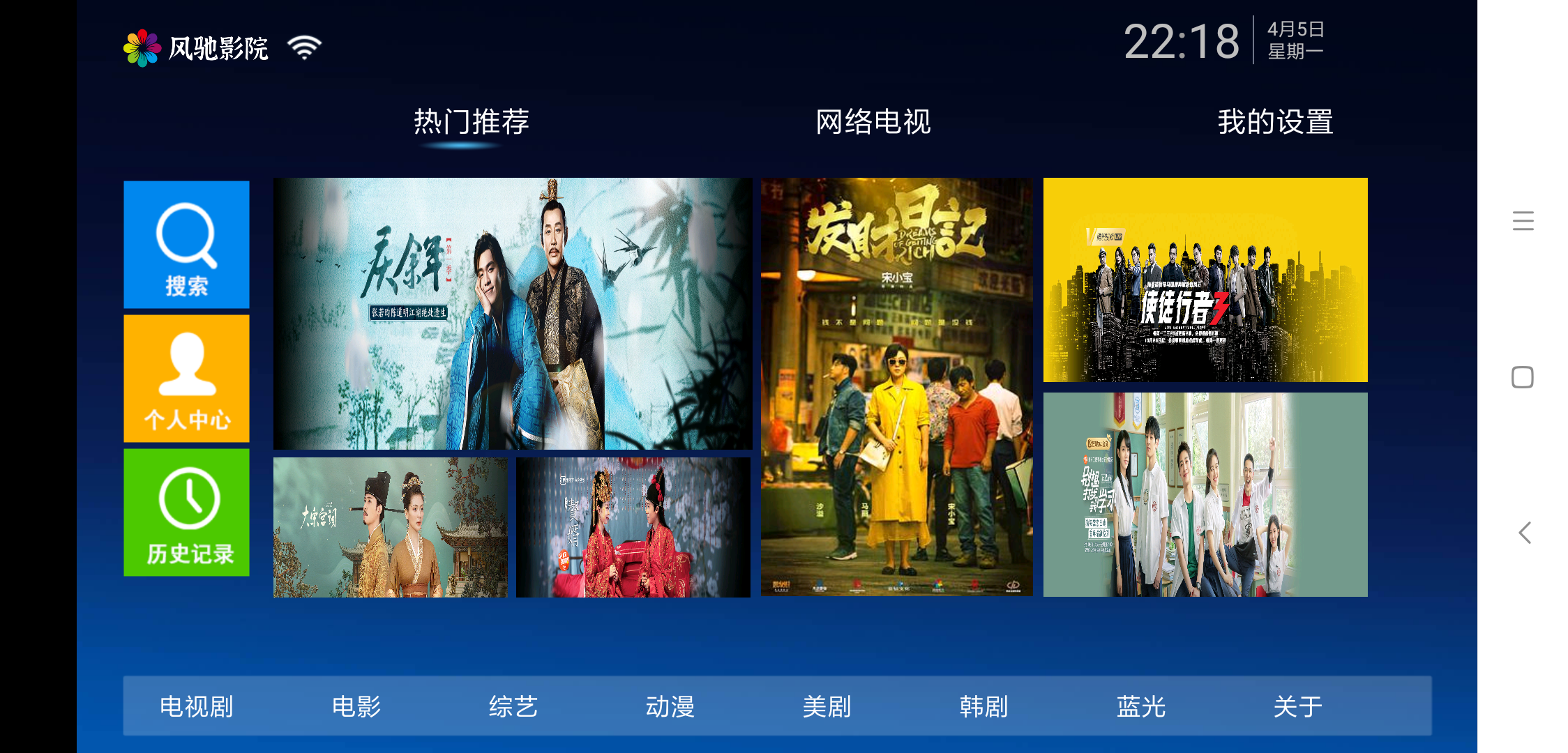Open the 使徒行者3 poster
Viewport: 1568px width, 753px height.
point(1205,280)
